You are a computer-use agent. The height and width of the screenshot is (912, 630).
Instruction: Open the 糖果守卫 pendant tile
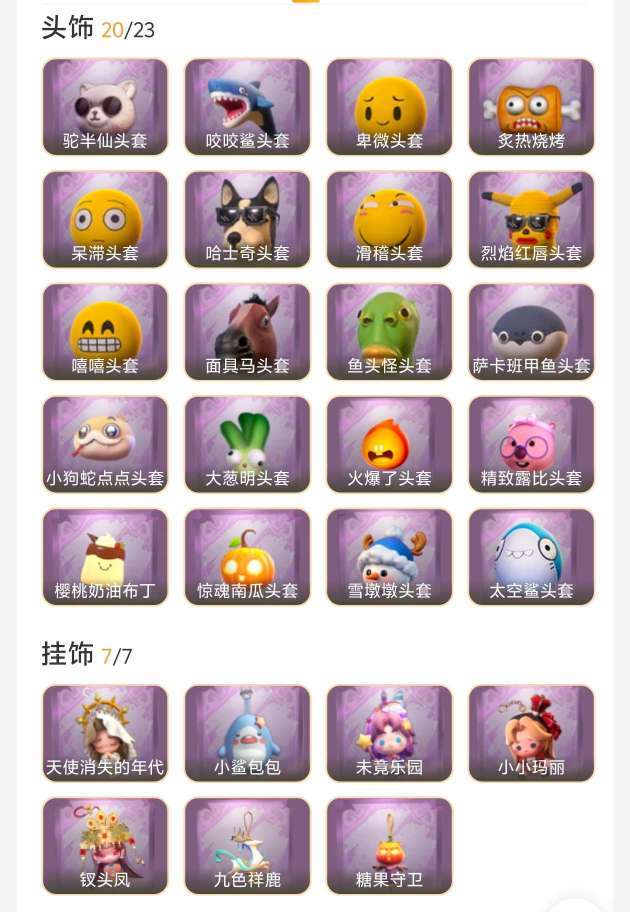coord(389,846)
